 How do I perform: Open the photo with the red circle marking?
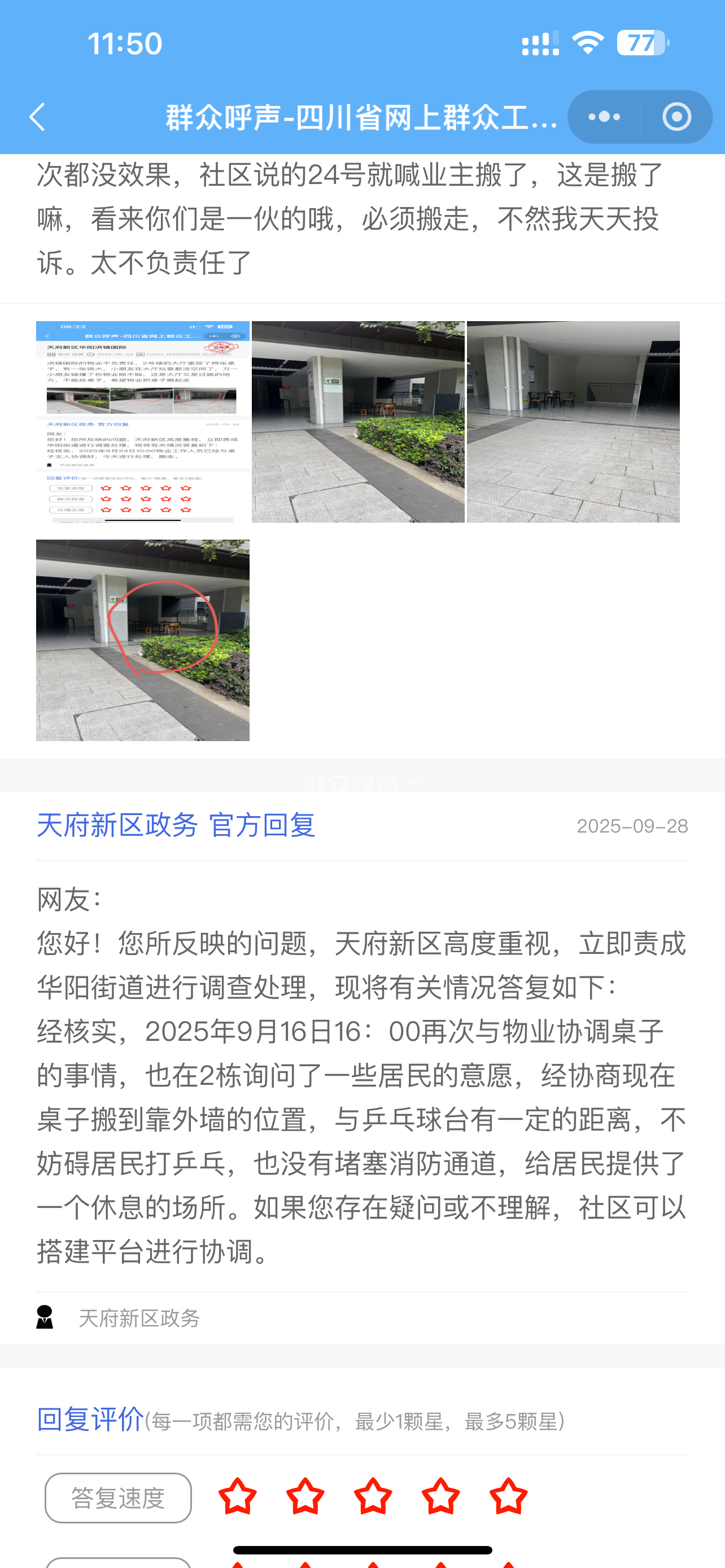pyautogui.click(x=142, y=640)
